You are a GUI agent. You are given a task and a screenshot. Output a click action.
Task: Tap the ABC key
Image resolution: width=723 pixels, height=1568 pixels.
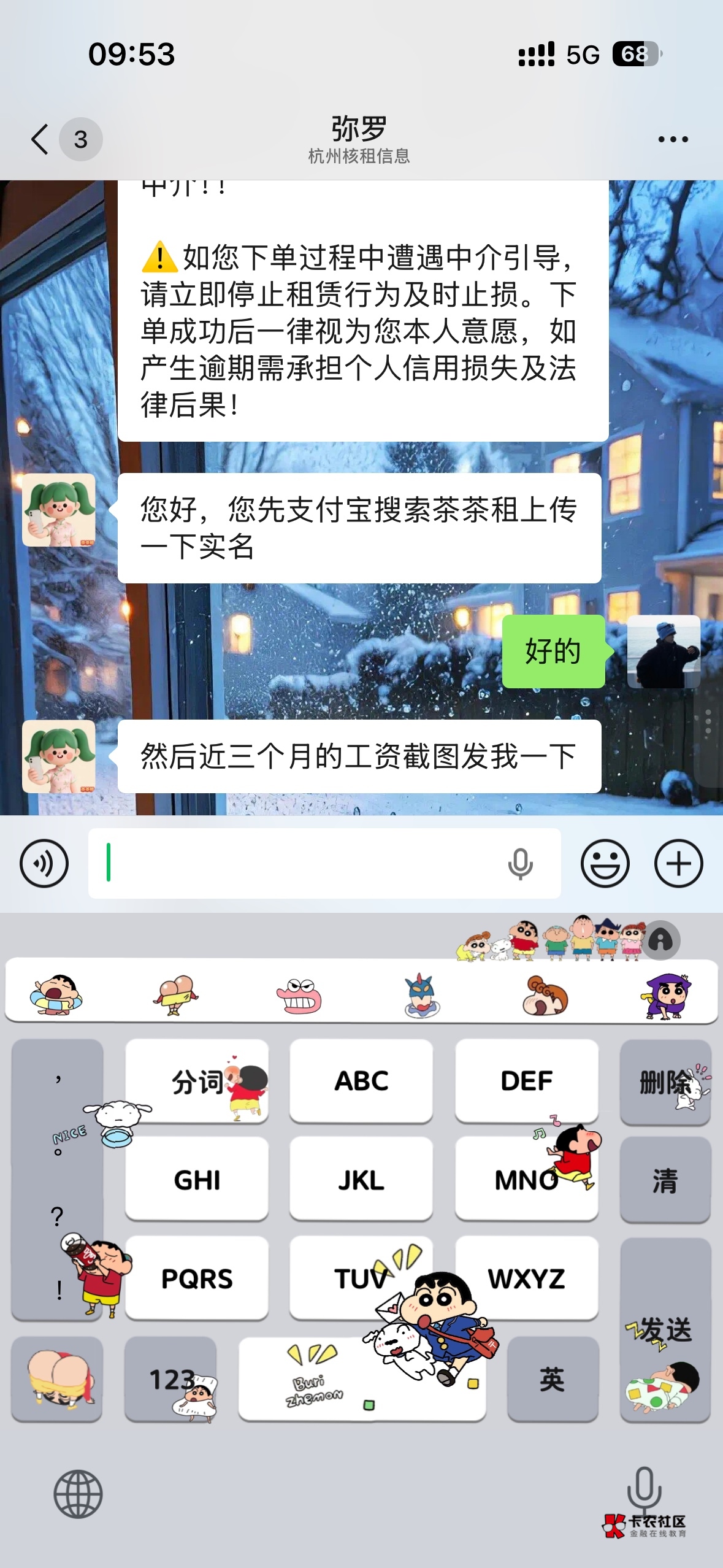(x=361, y=1081)
